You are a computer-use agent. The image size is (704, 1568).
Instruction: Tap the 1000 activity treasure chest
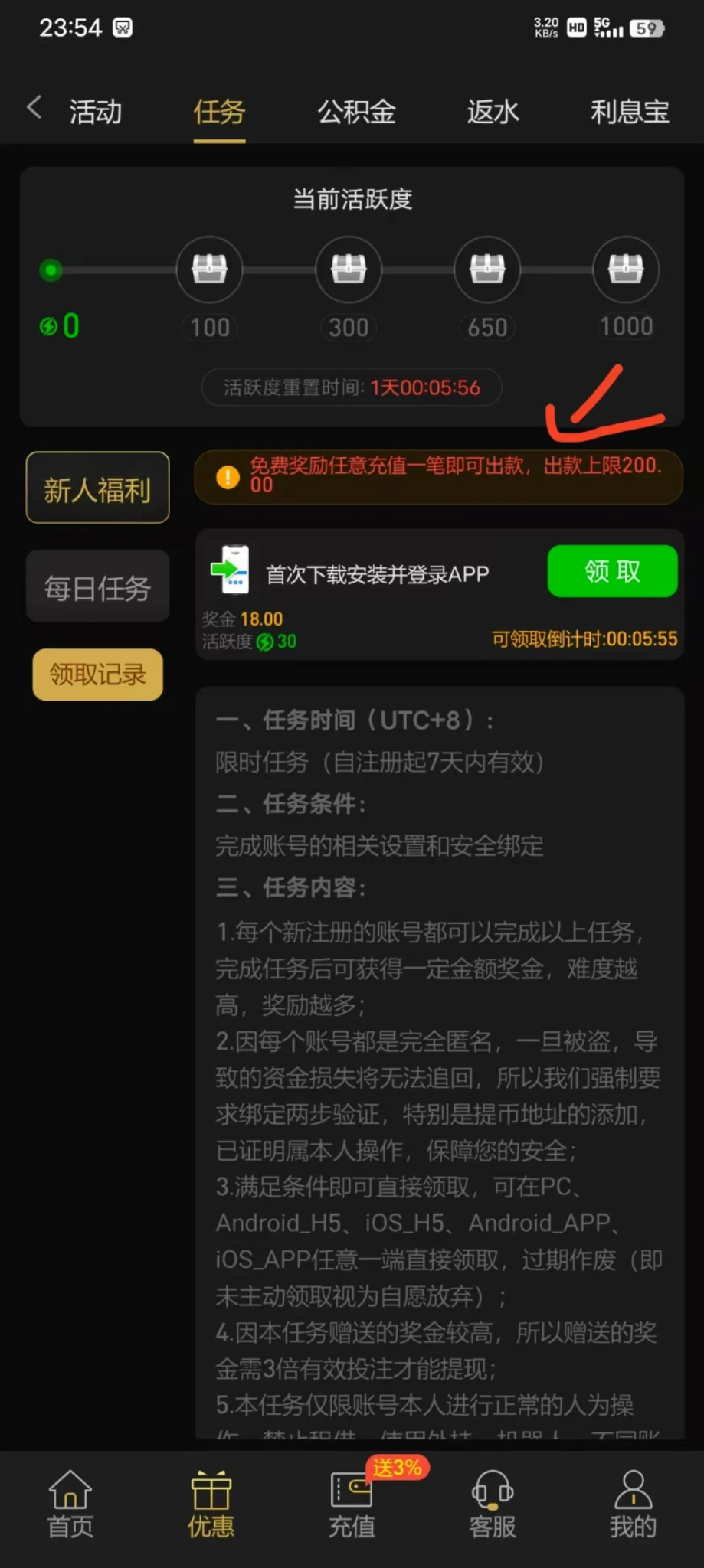(x=626, y=269)
